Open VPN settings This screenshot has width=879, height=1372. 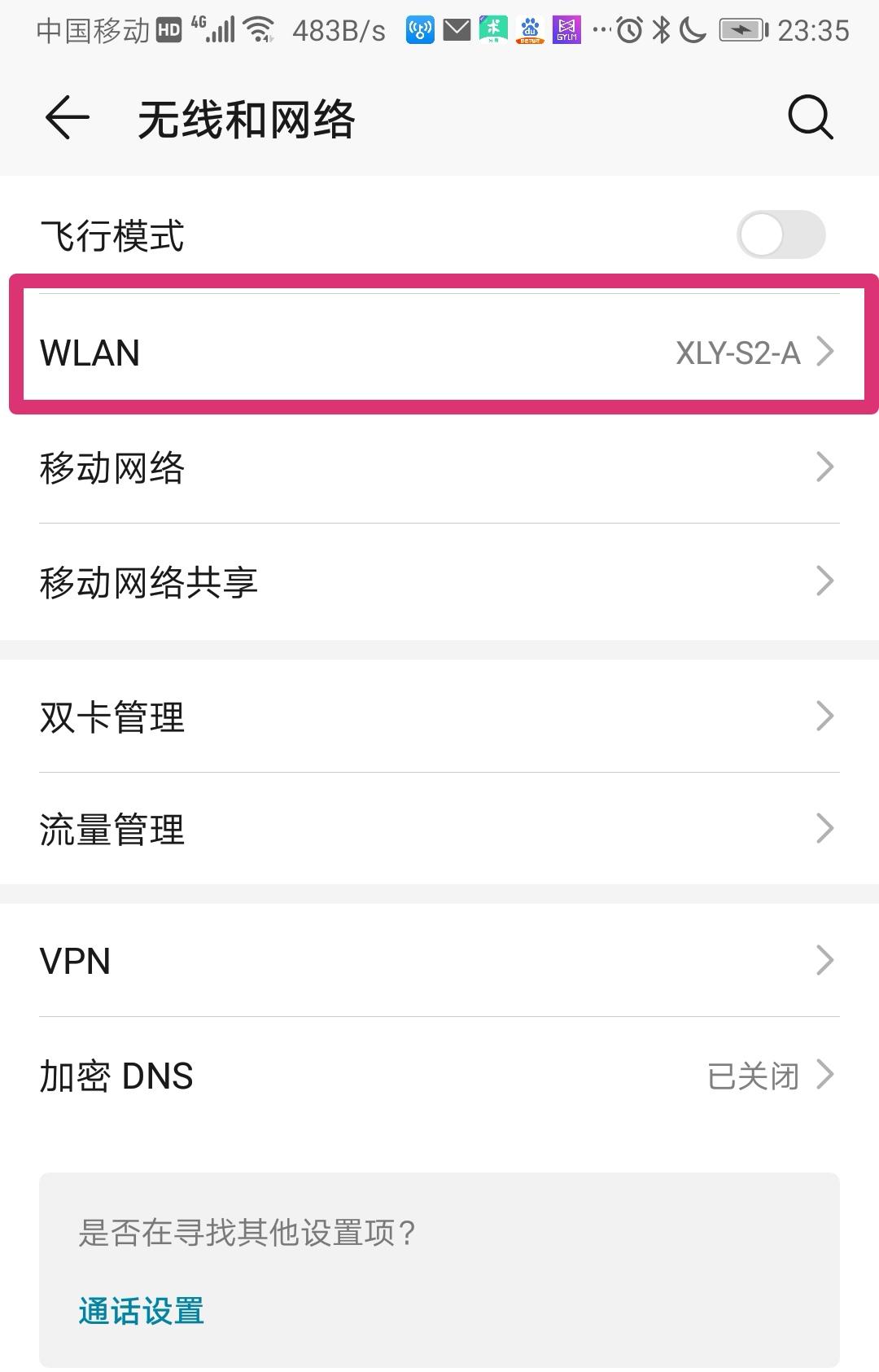[439, 962]
